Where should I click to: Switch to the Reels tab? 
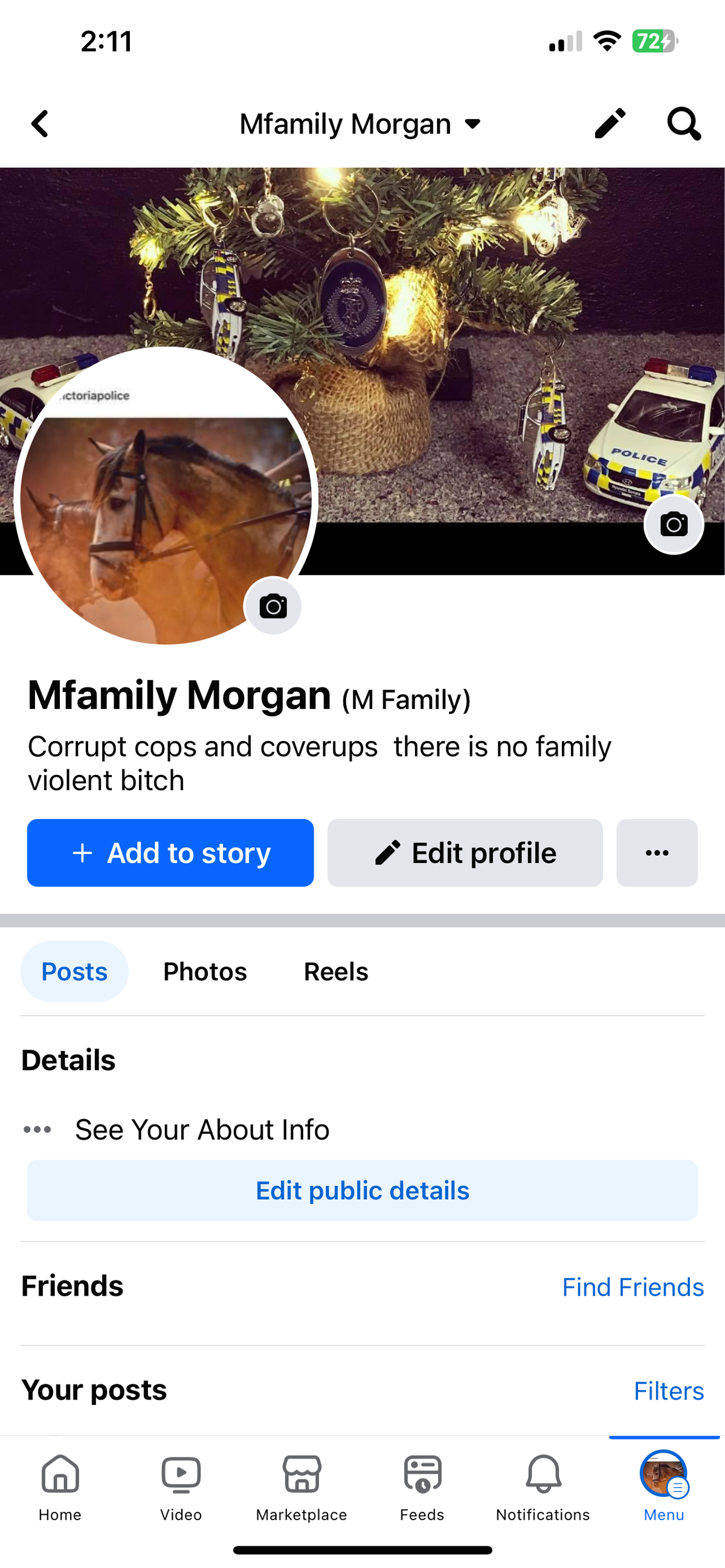pos(336,971)
